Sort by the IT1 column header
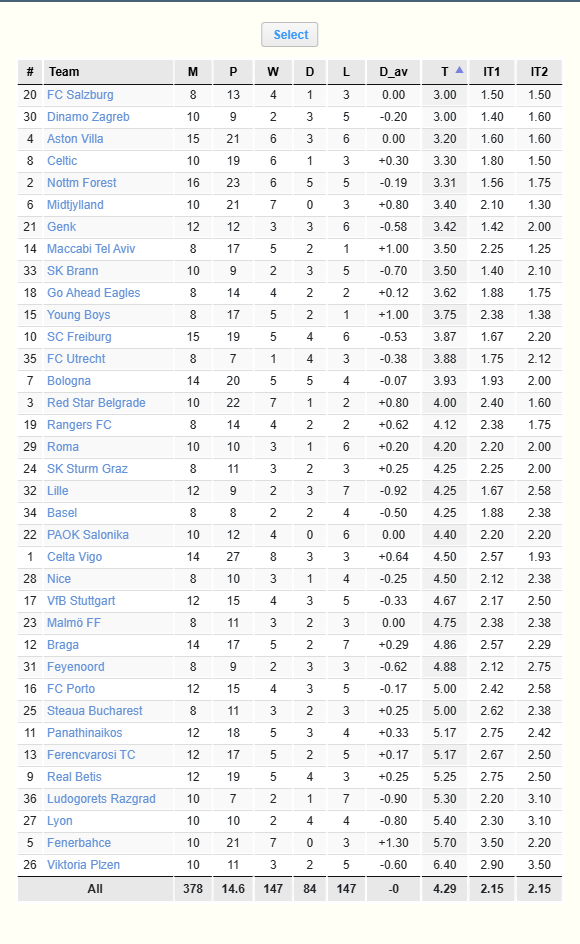 point(491,72)
